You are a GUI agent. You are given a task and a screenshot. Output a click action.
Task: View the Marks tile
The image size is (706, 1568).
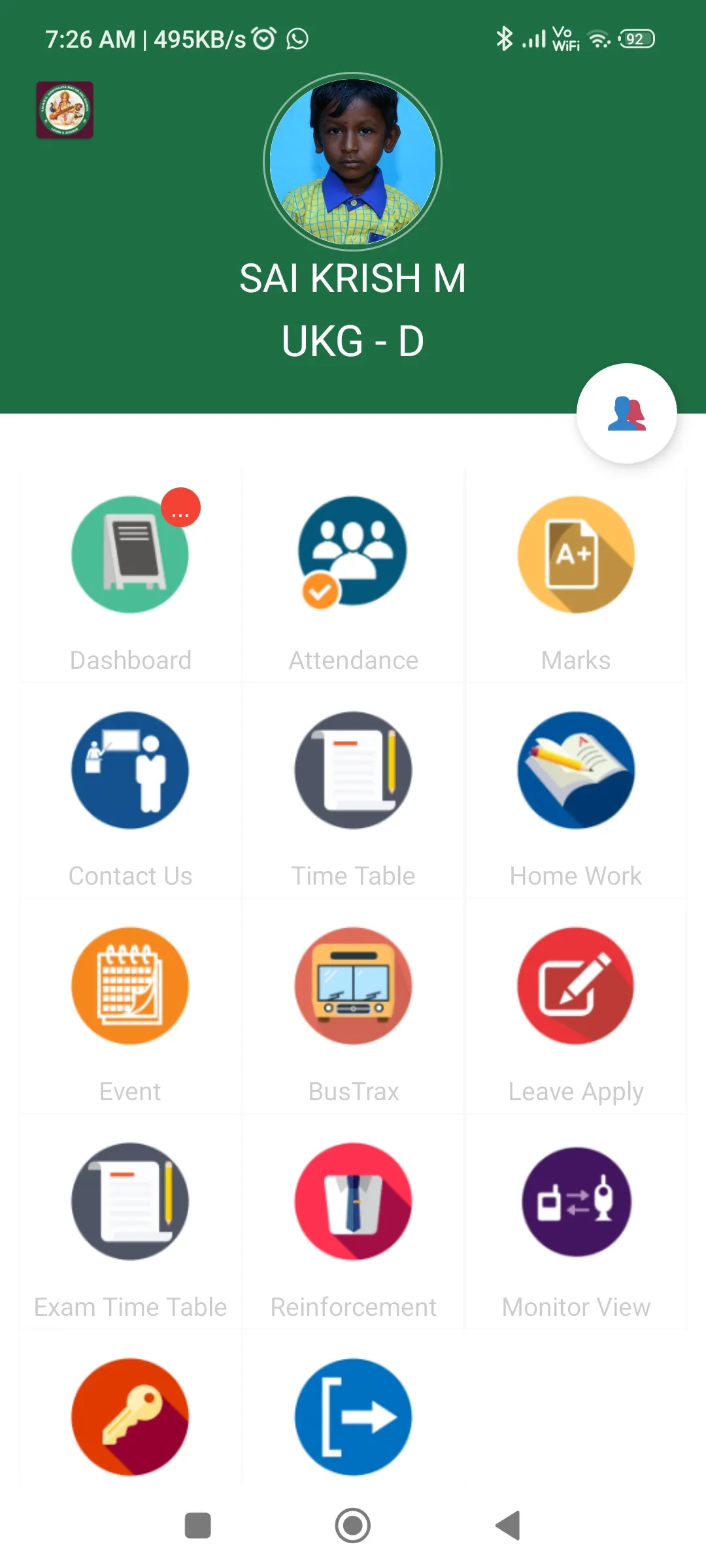click(x=576, y=576)
